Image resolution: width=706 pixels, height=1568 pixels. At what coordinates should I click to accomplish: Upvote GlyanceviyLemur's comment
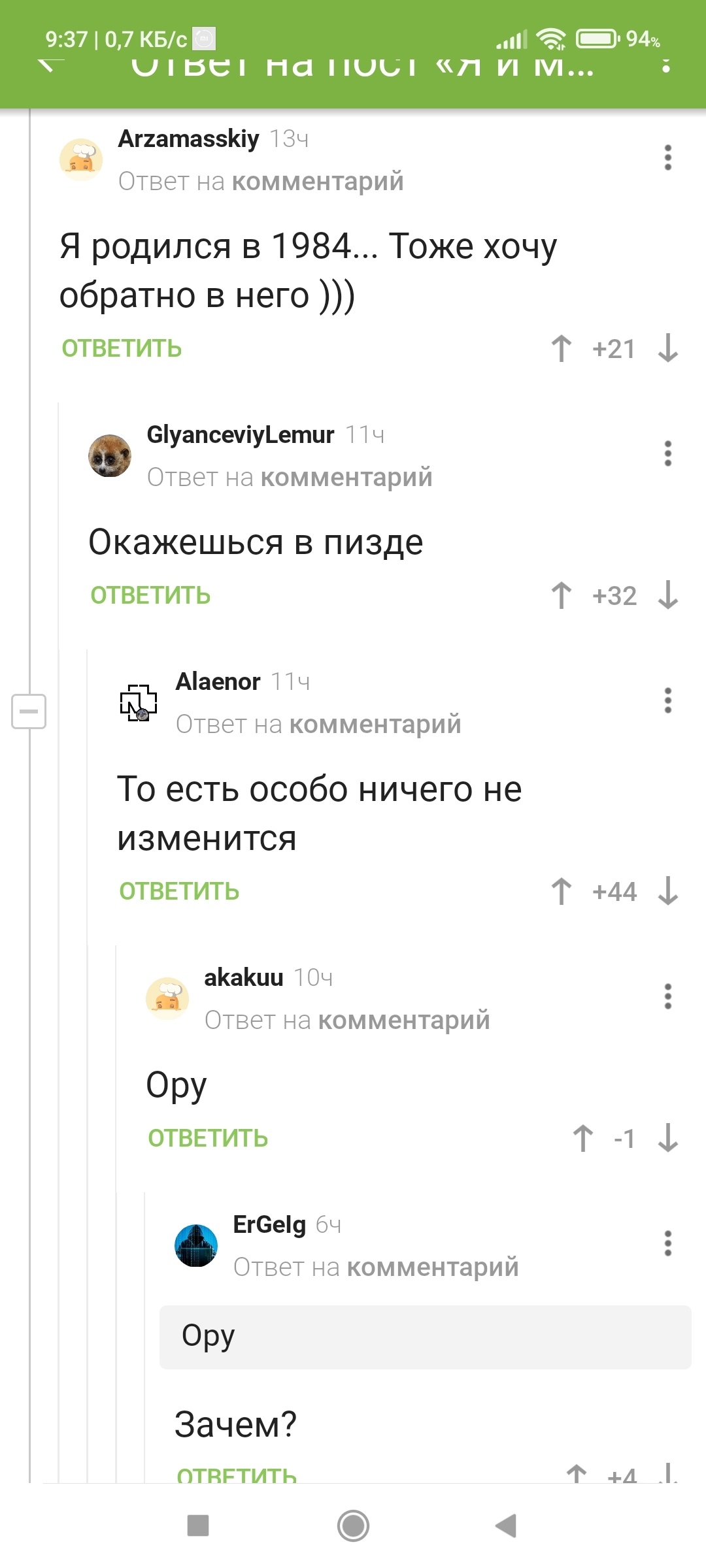point(561,595)
